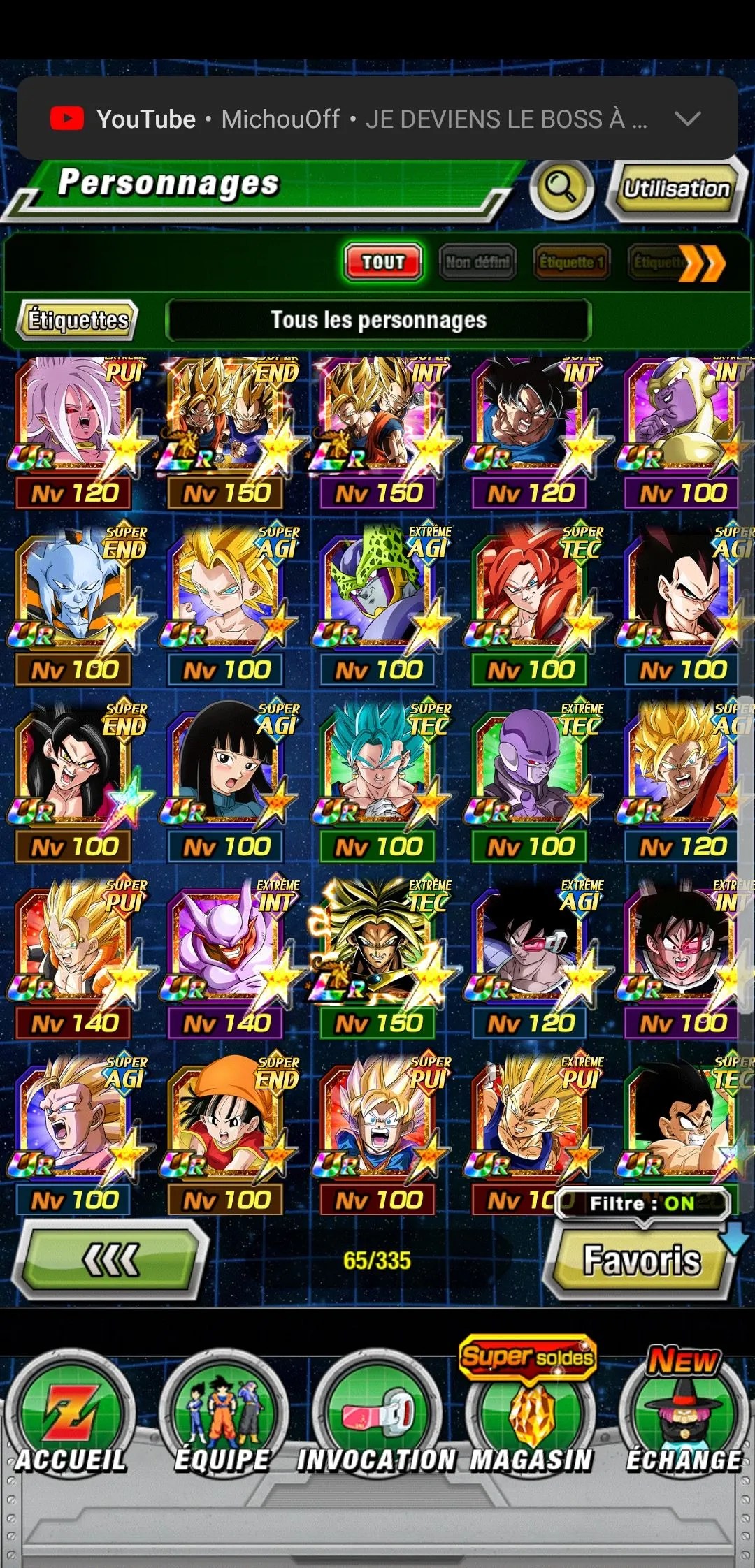Open the Étiquettes button

(x=78, y=320)
